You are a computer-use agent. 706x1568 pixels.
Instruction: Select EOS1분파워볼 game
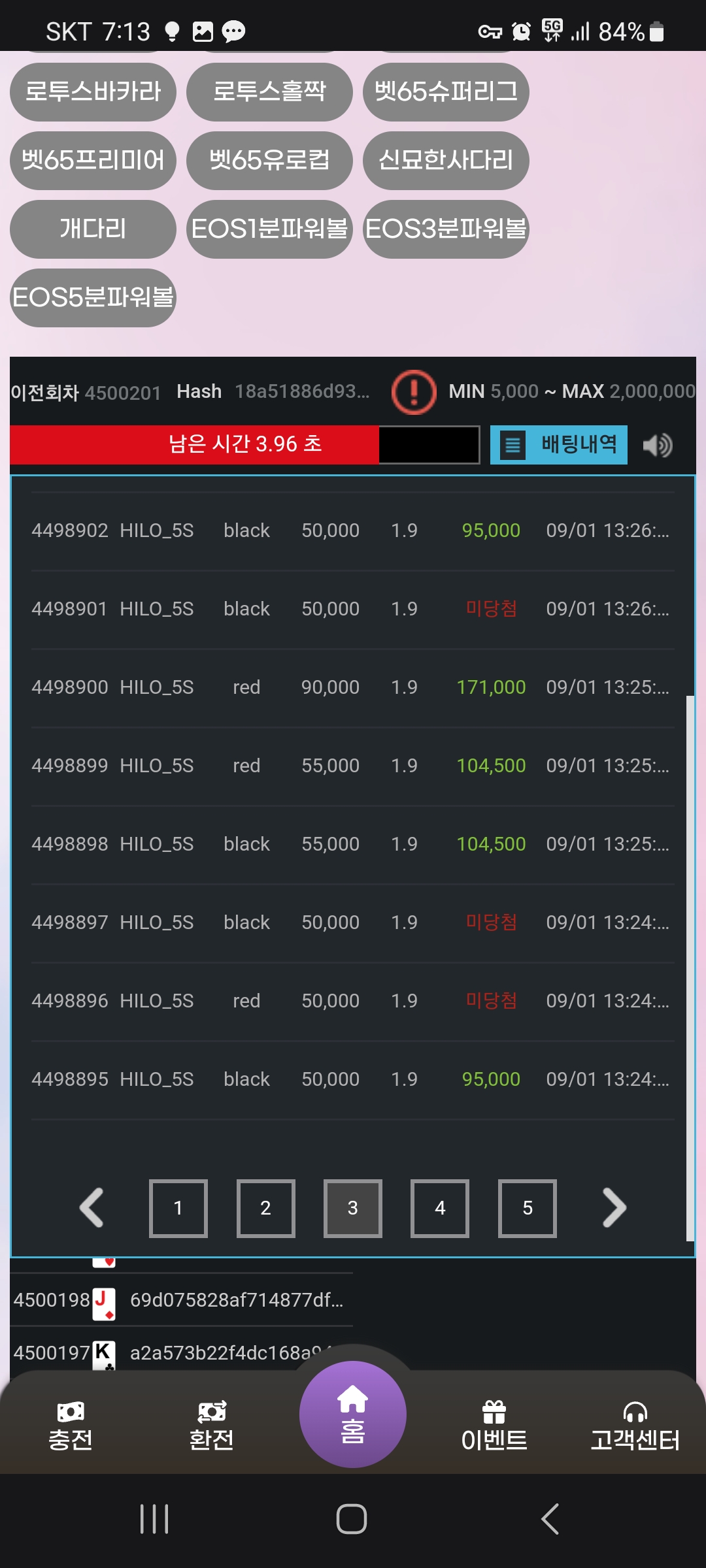pos(269,229)
